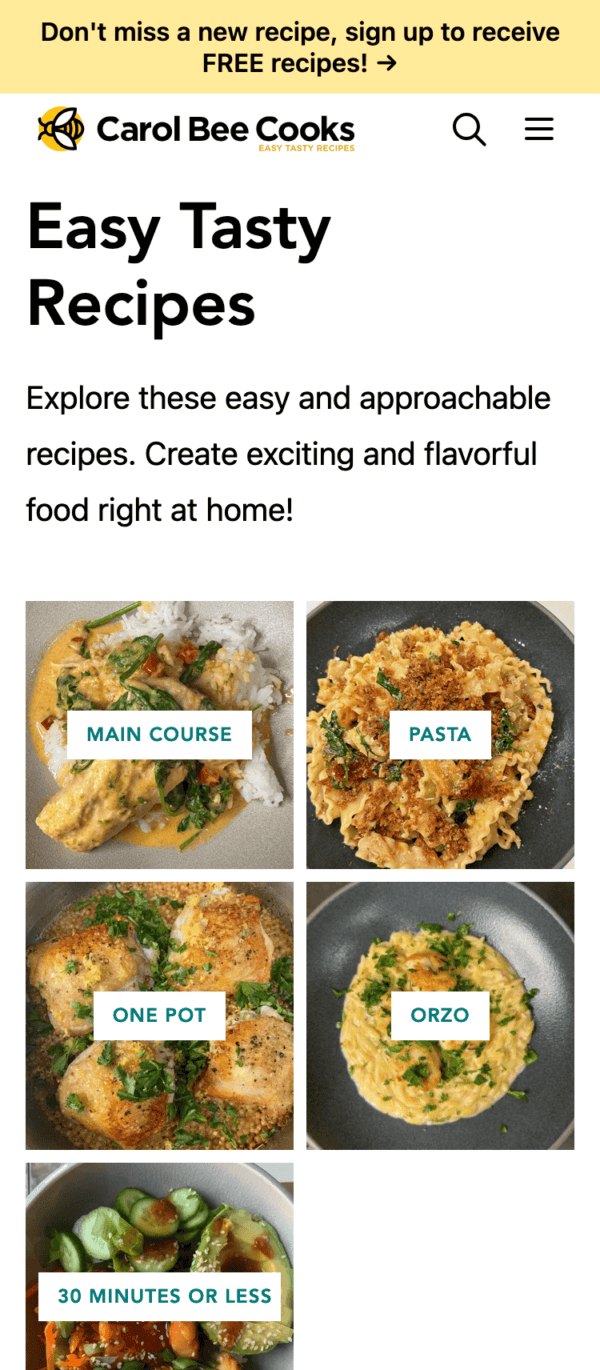Go to the Carol Bee Cooks homepage logo
This screenshot has width=600, height=1370.
(x=197, y=130)
